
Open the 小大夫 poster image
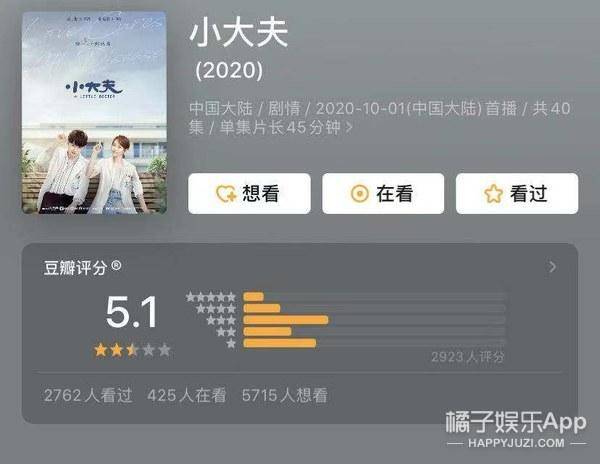coord(94,112)
